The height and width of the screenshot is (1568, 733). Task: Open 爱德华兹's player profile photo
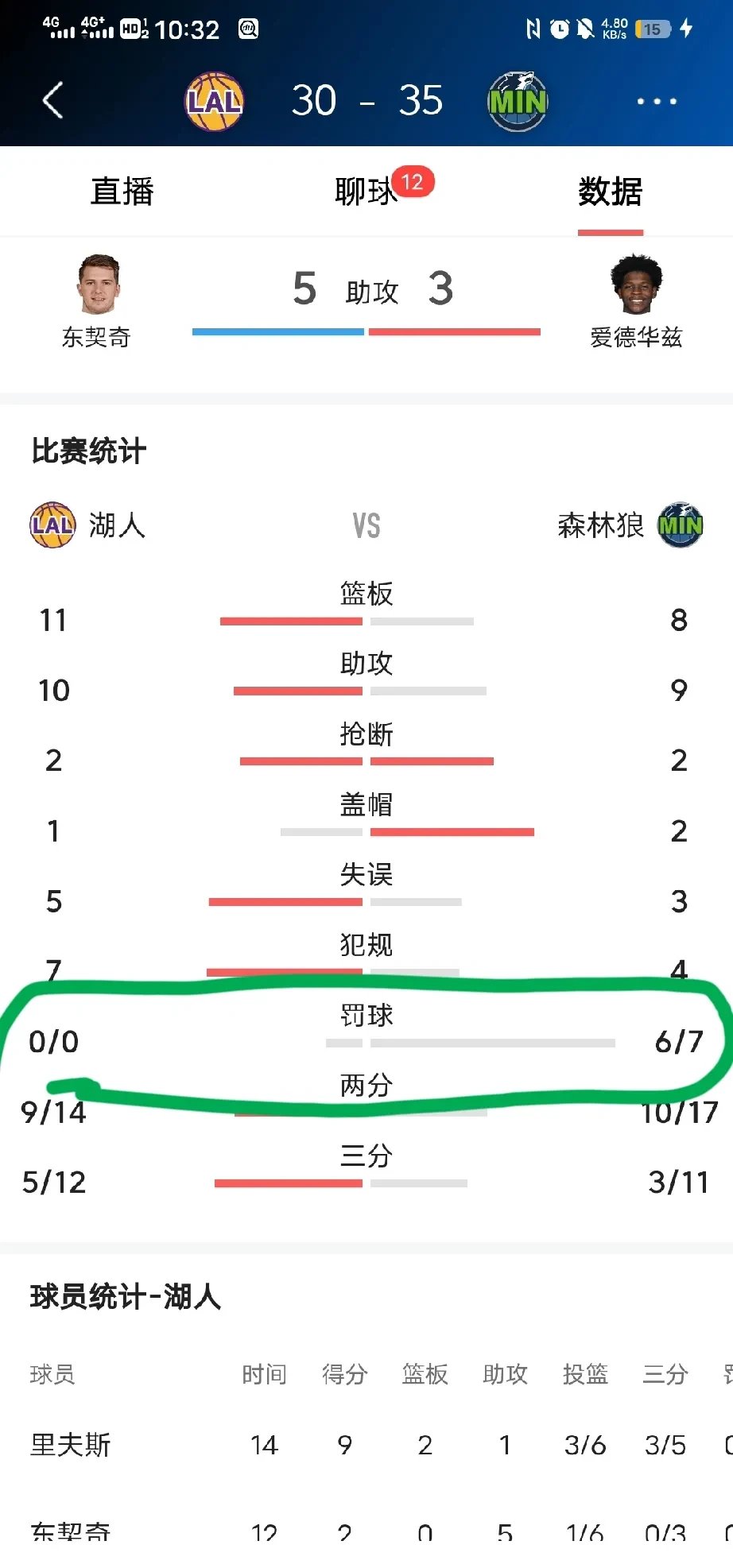click(636, 285)
